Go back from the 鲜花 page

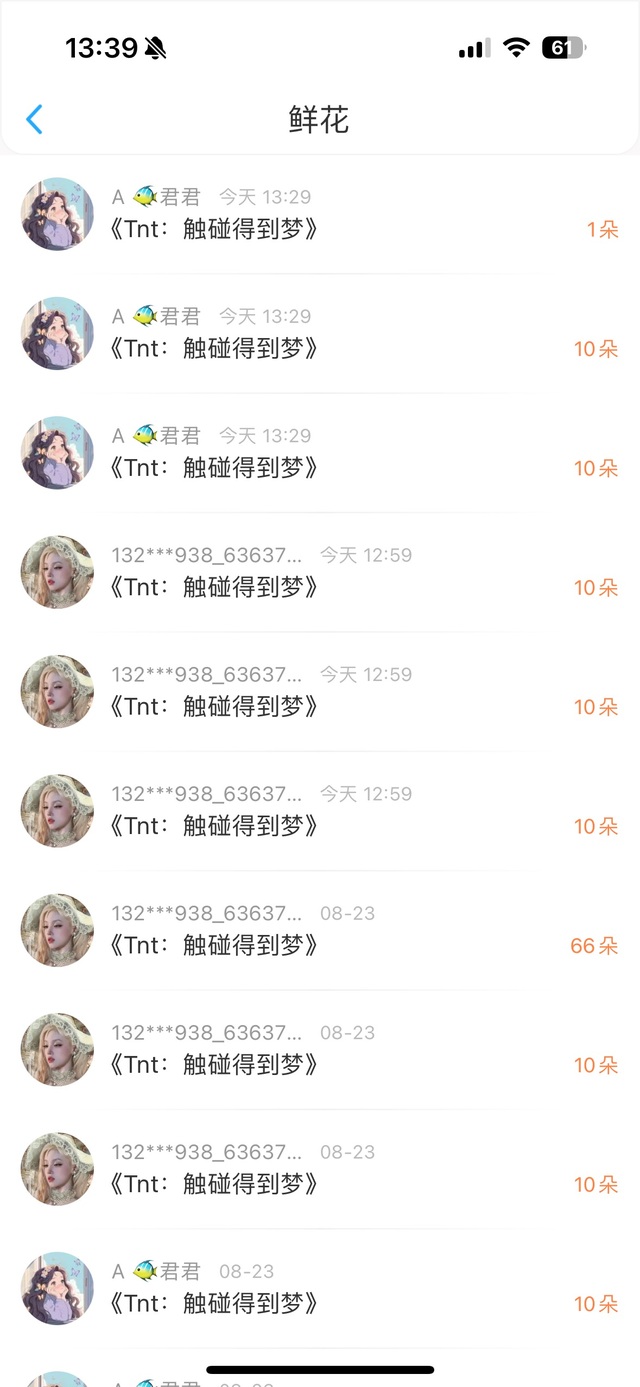34,120
